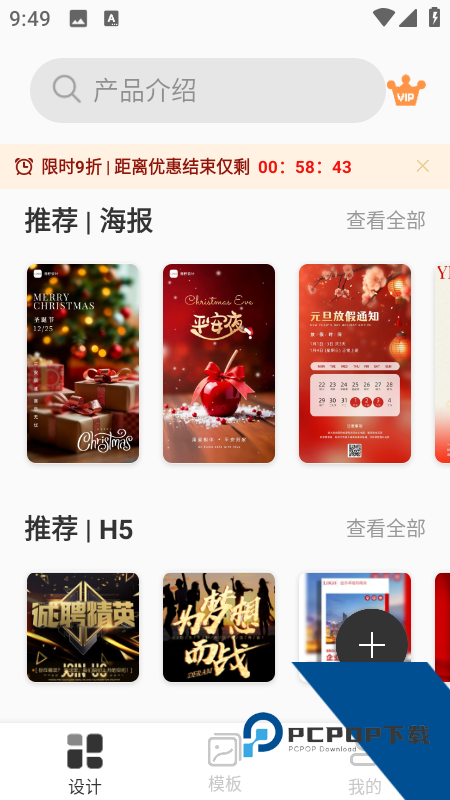The image size is (450, 800).
Task: Open the 诚聘精英 H5 template
Action: click(x=83, y=627)
